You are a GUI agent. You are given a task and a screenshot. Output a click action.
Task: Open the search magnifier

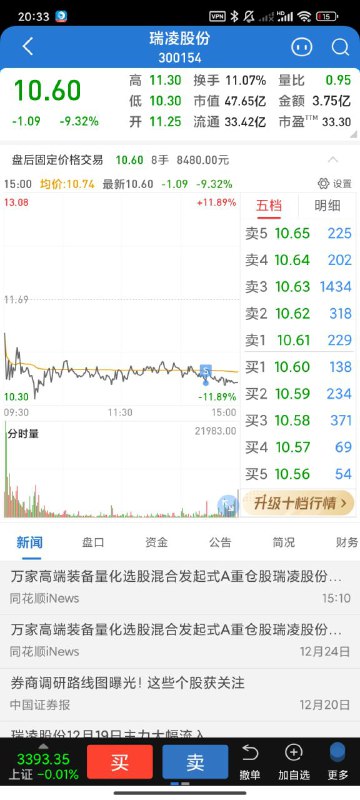(340, 47)
